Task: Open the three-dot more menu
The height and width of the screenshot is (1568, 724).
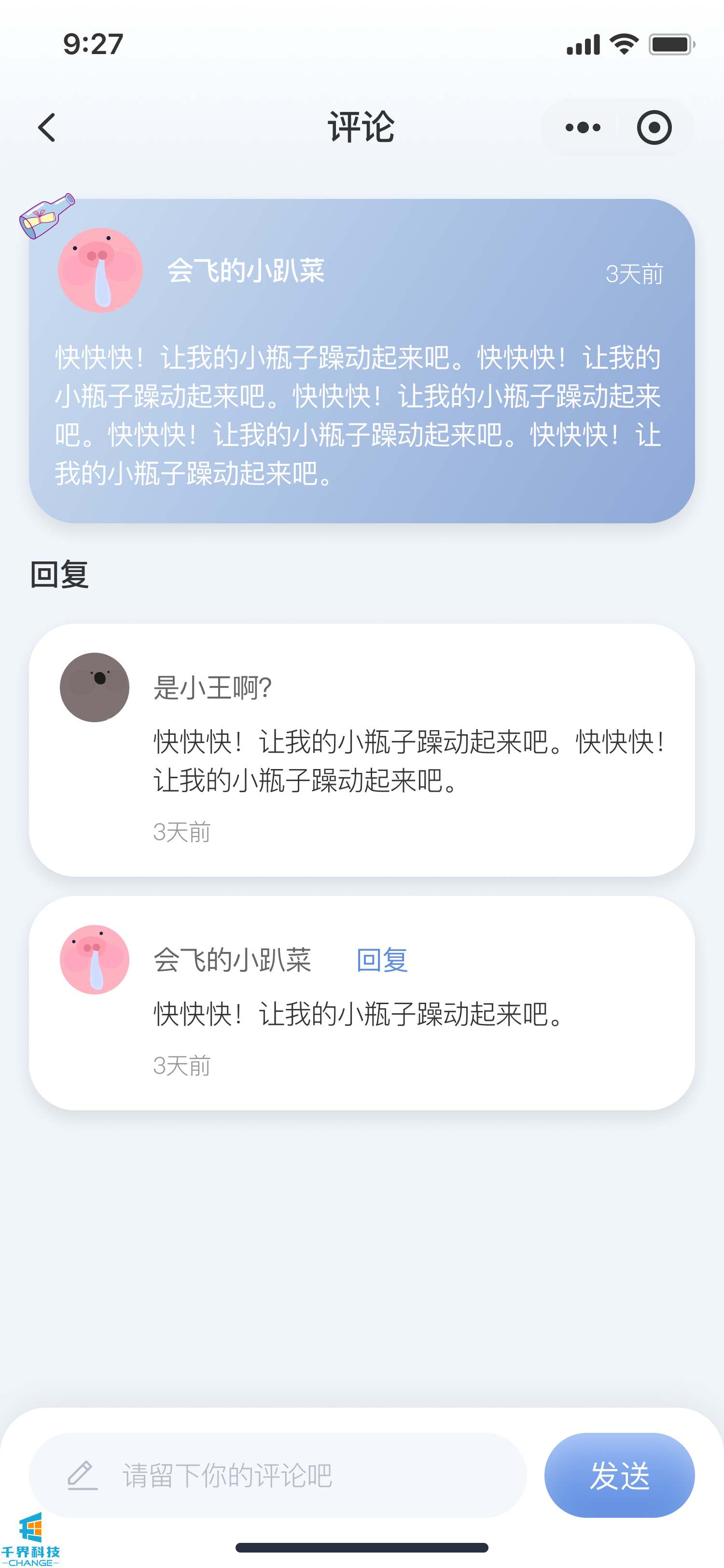Action: pyautogui.click(x=582, y=128)
